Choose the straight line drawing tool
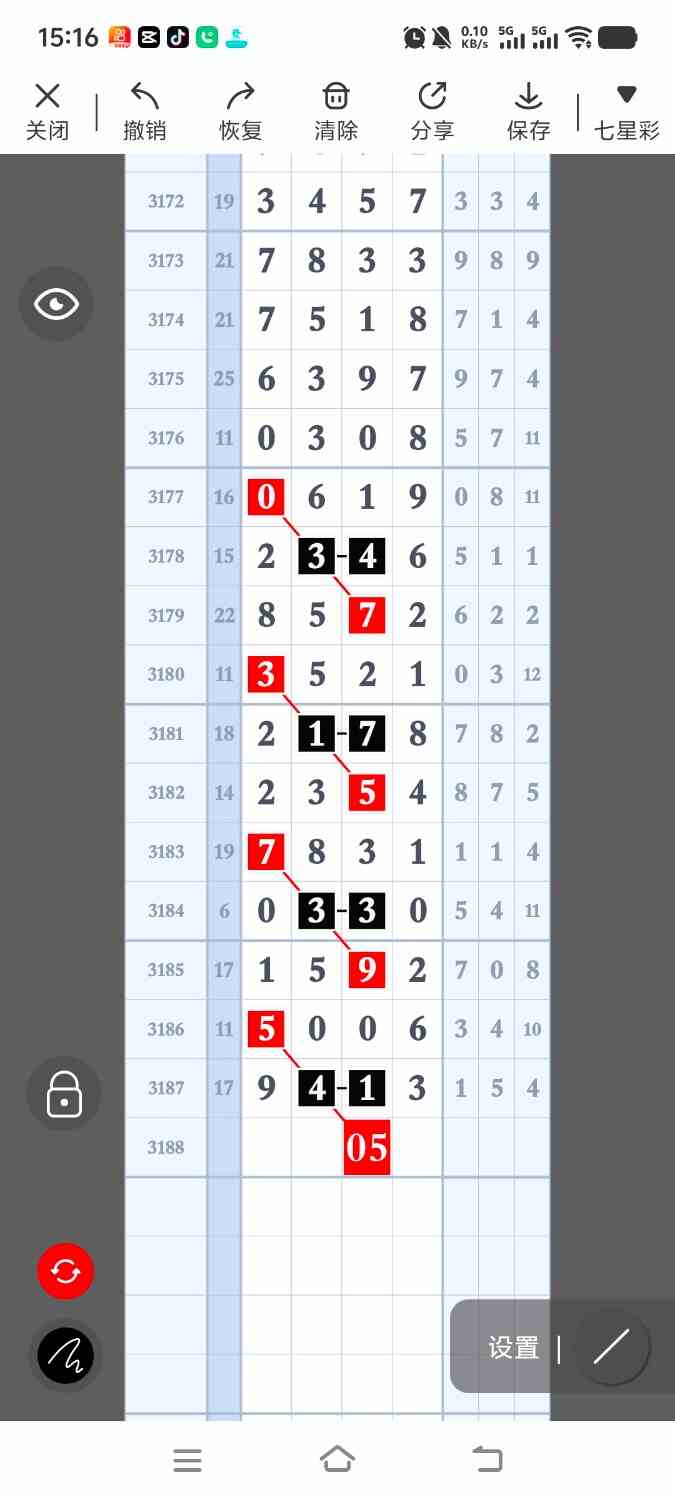Screen dimensions: 675x1500 pos(611,1347)
